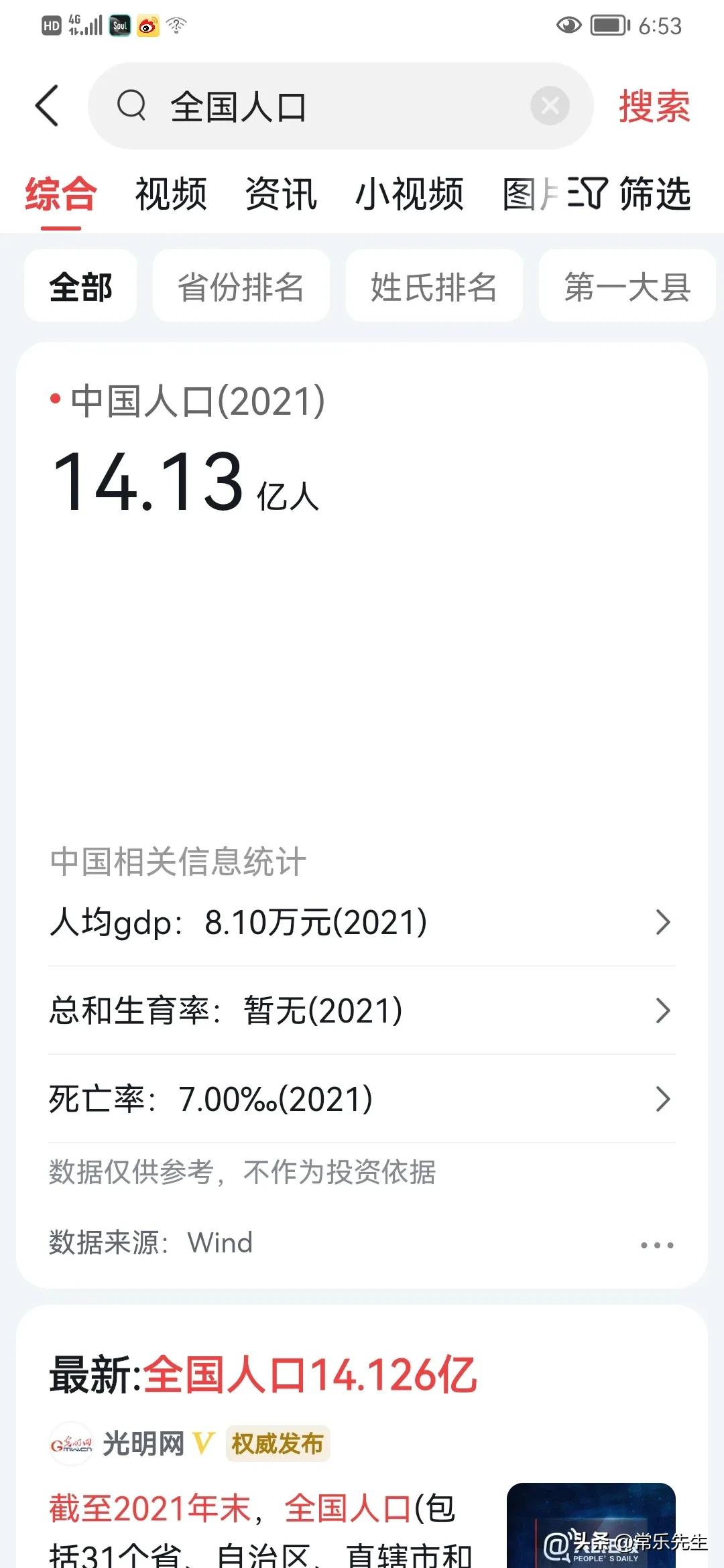Tap the magnifier icon in the search bar

click(131, 106)
